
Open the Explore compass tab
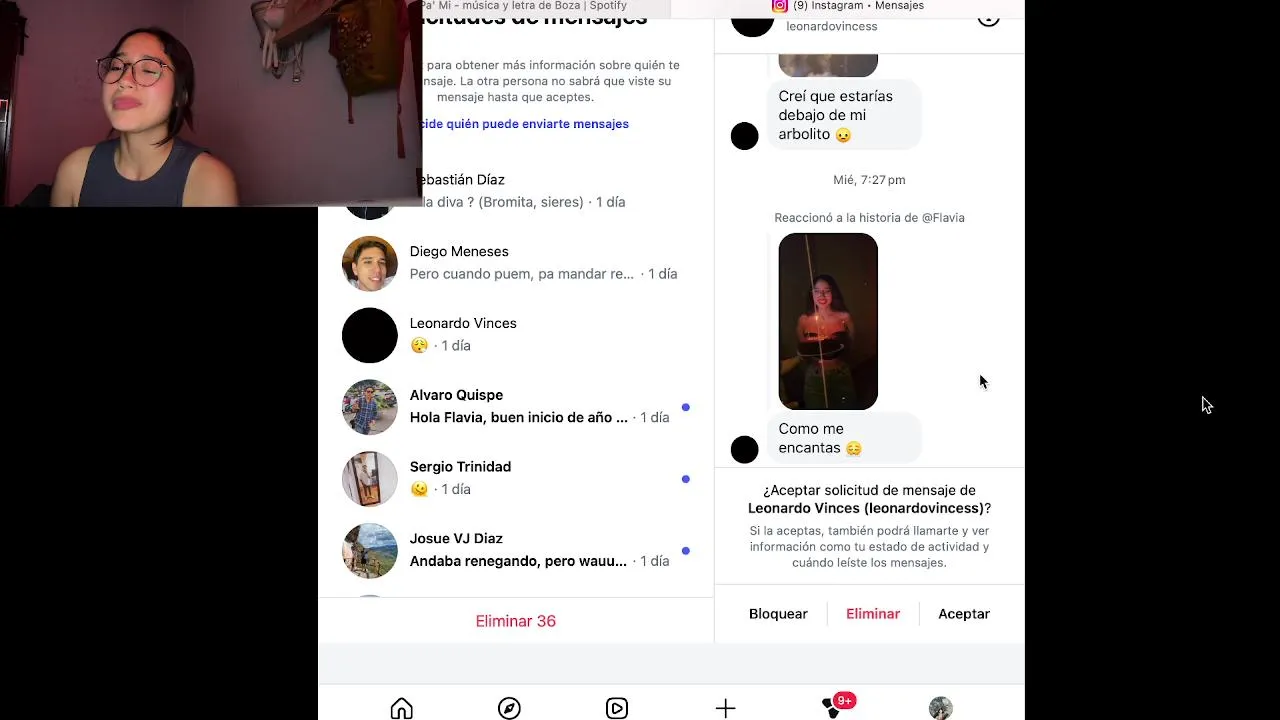tap(509, 708)
